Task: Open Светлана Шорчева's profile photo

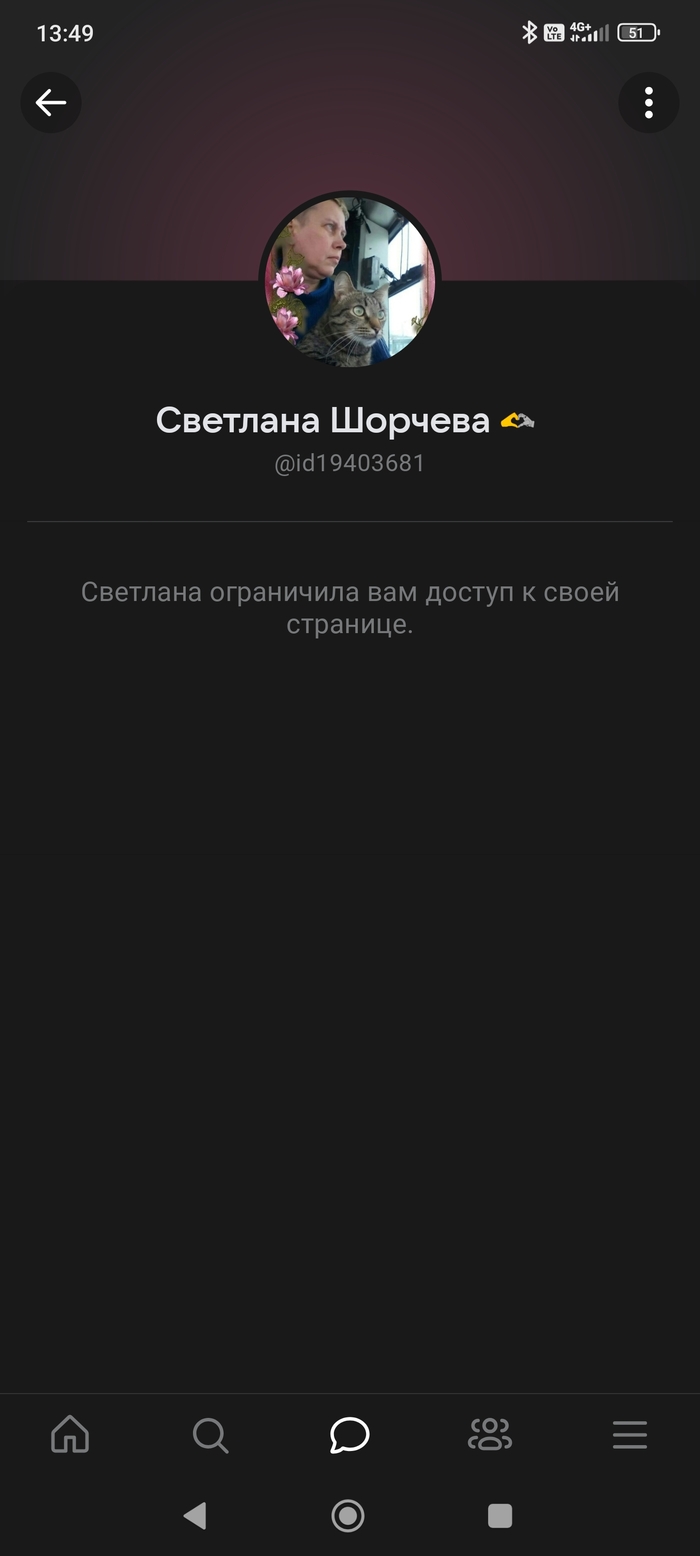Action: click(349, 281)
